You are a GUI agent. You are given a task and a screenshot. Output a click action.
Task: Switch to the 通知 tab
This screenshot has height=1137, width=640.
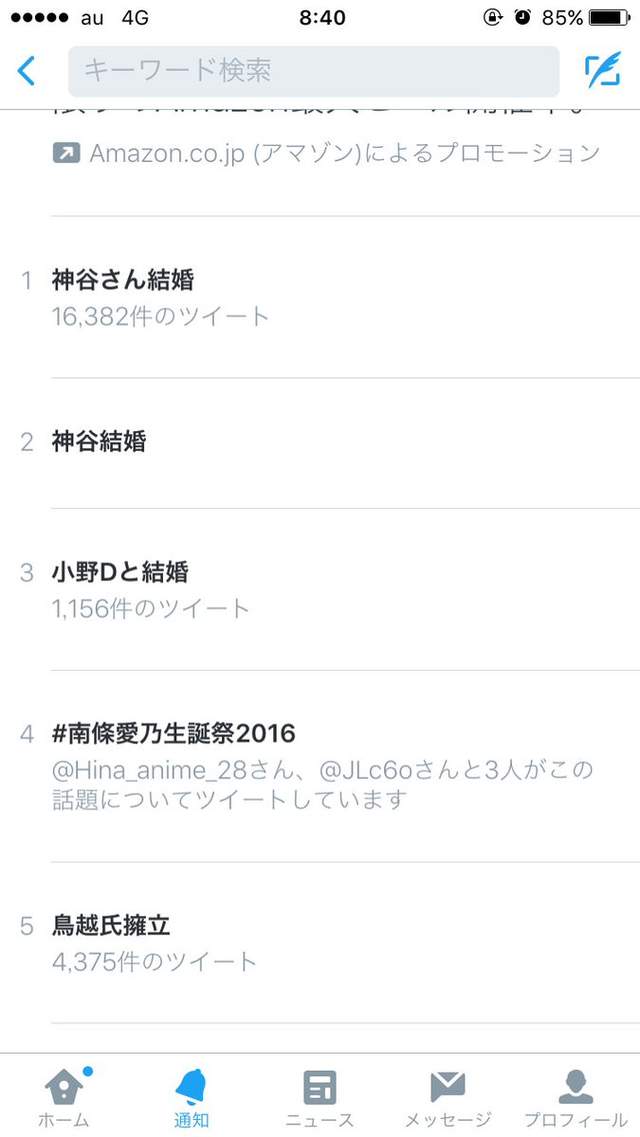coord(190,1096)
